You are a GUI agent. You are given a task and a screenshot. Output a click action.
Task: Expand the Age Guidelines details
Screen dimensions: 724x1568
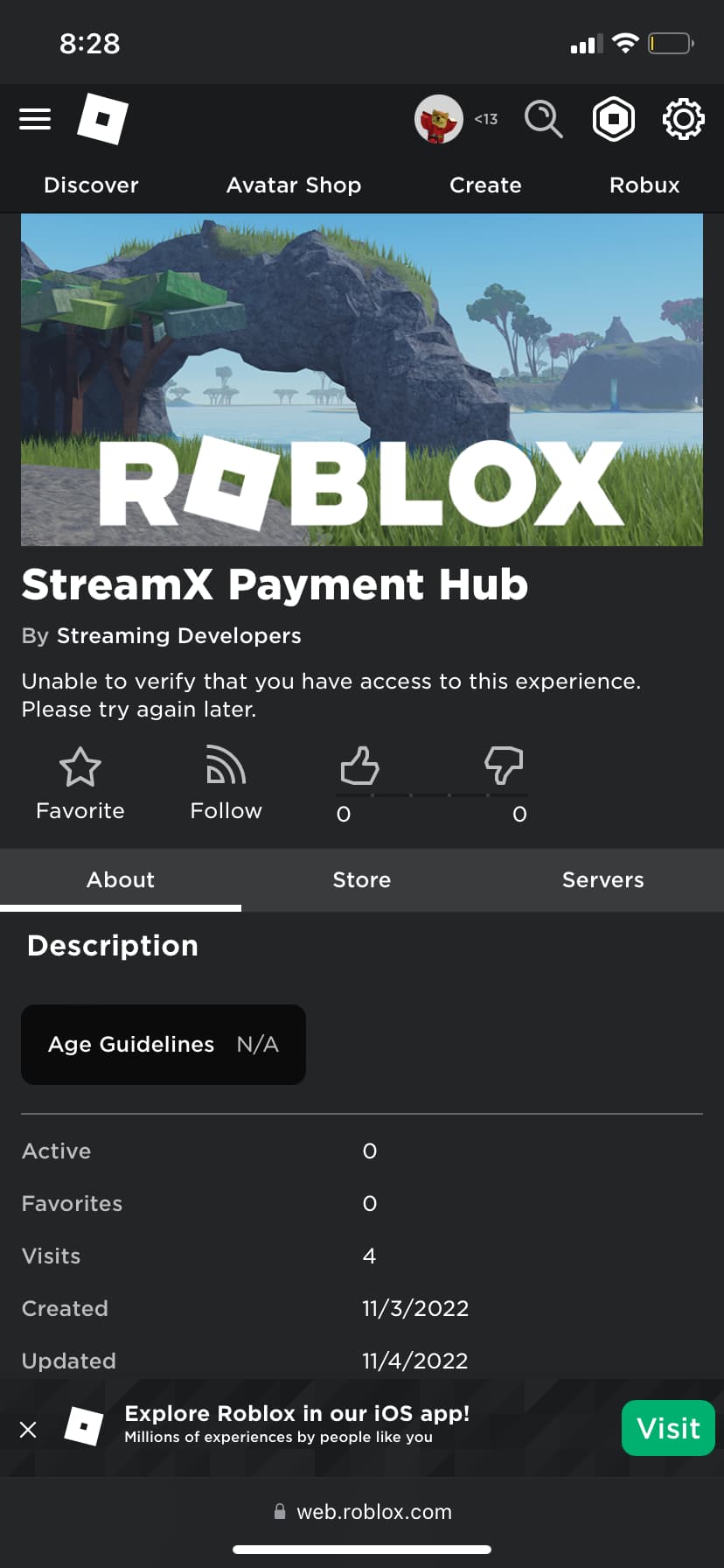(x=163, y=1044)
